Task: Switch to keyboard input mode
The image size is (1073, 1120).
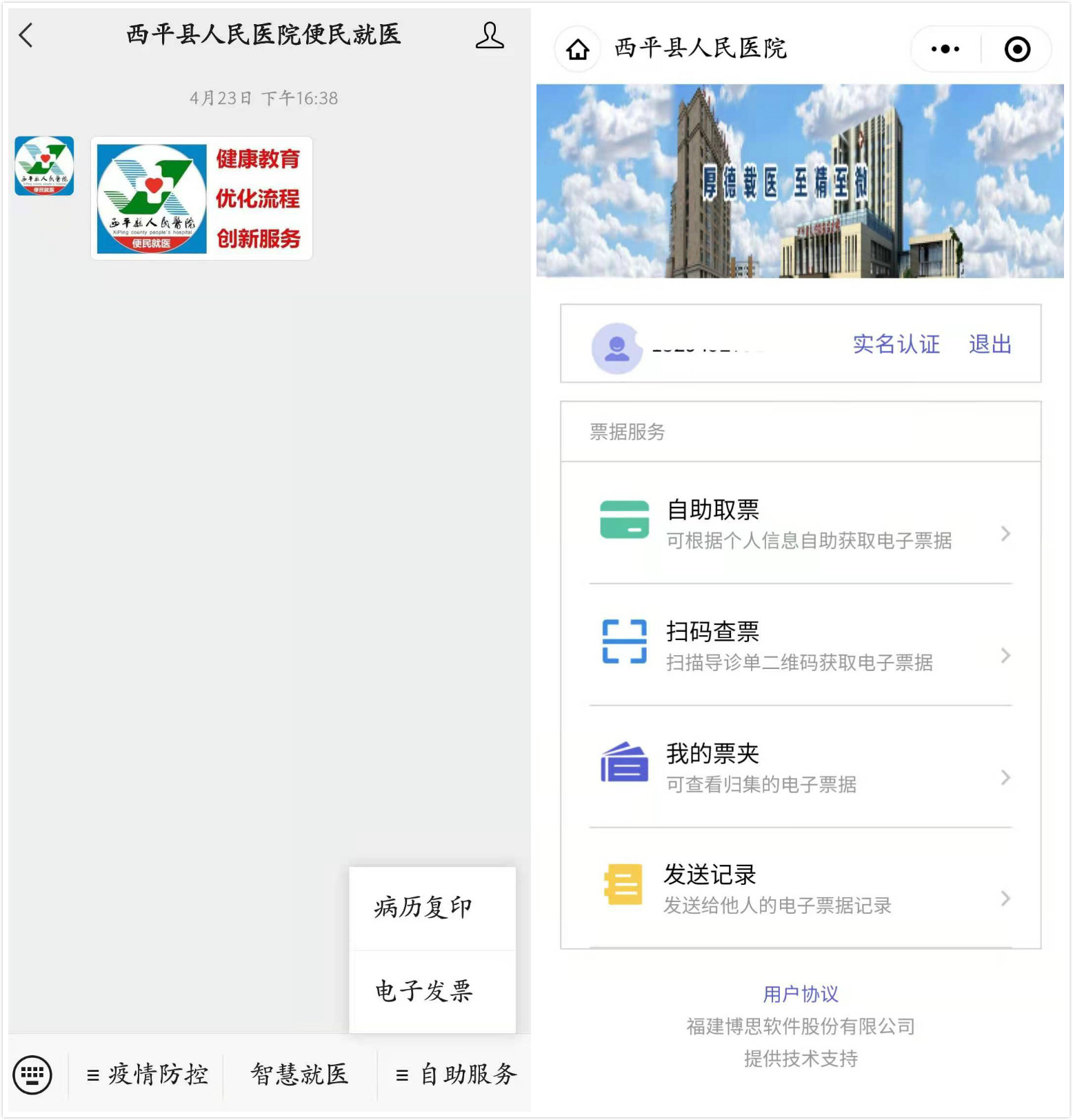Action: [32, 1074]
